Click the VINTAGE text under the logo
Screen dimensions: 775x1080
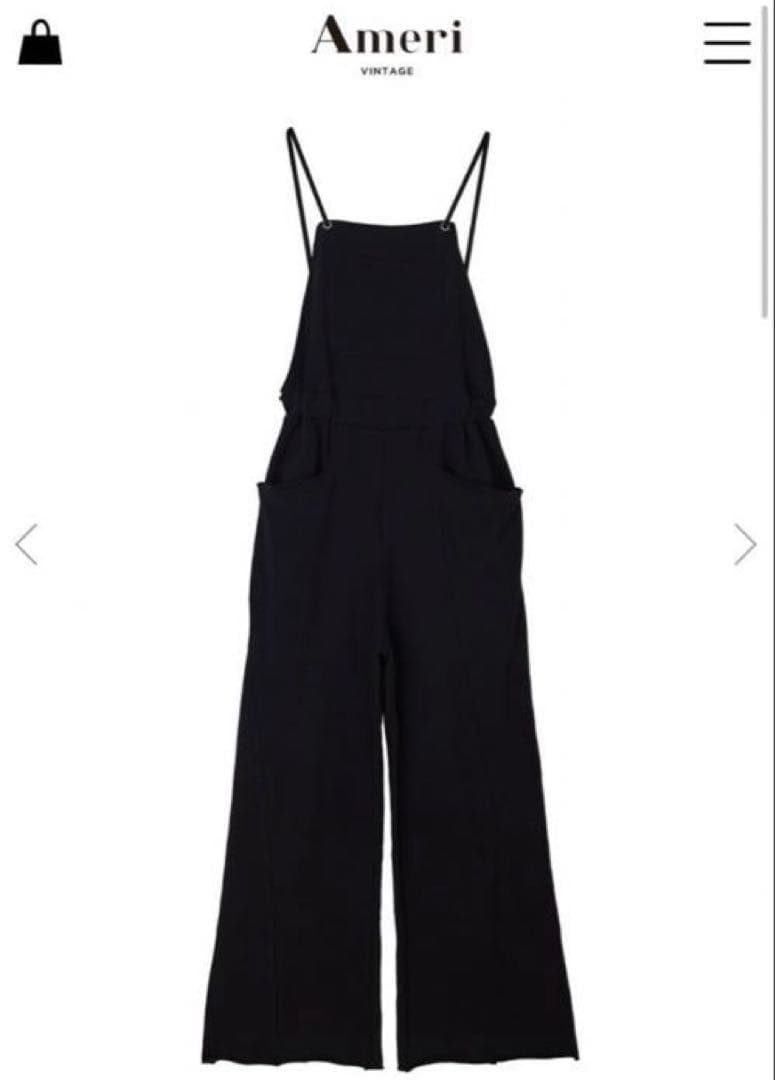[x=388, y=69]
